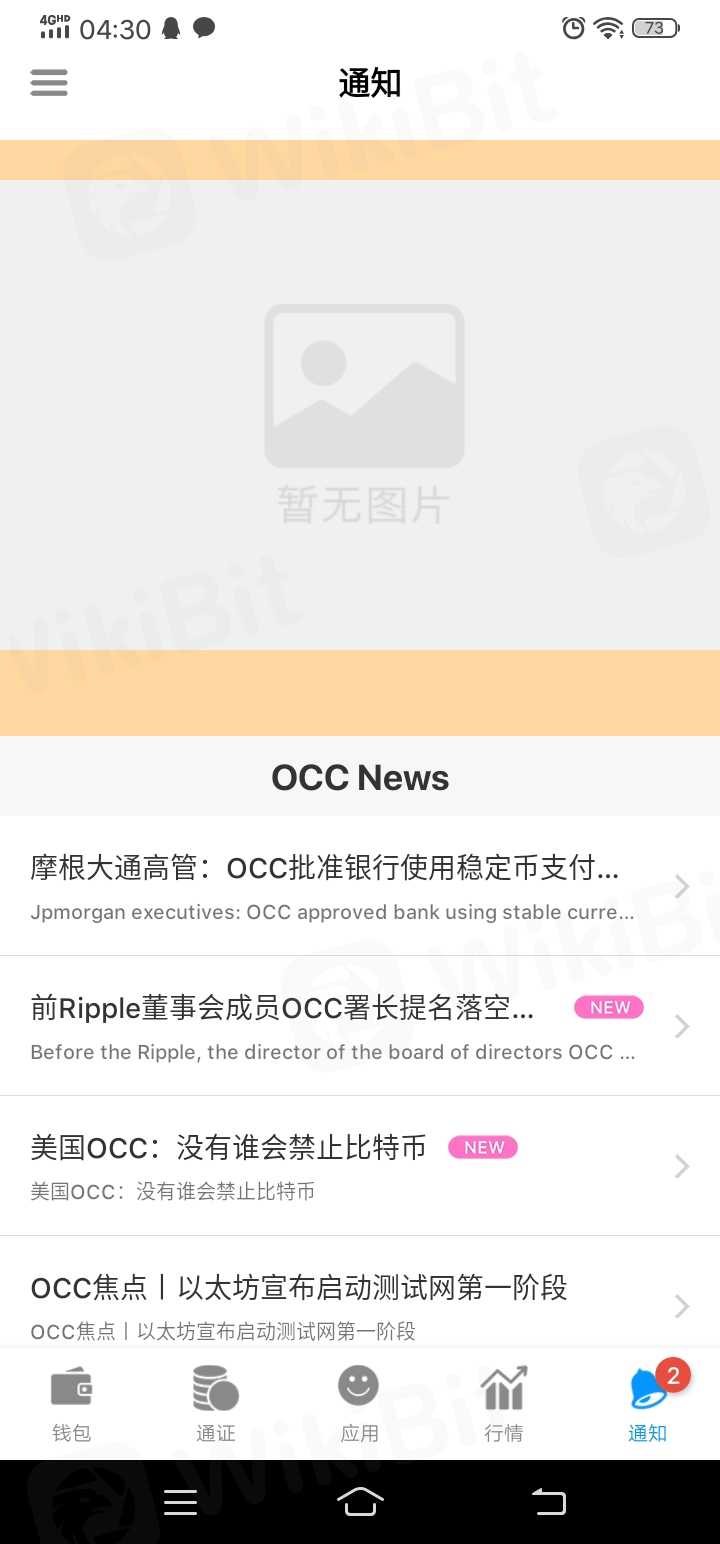Go back using system back button
This screenshot has width=720, height=1544.
point(548,1501)
